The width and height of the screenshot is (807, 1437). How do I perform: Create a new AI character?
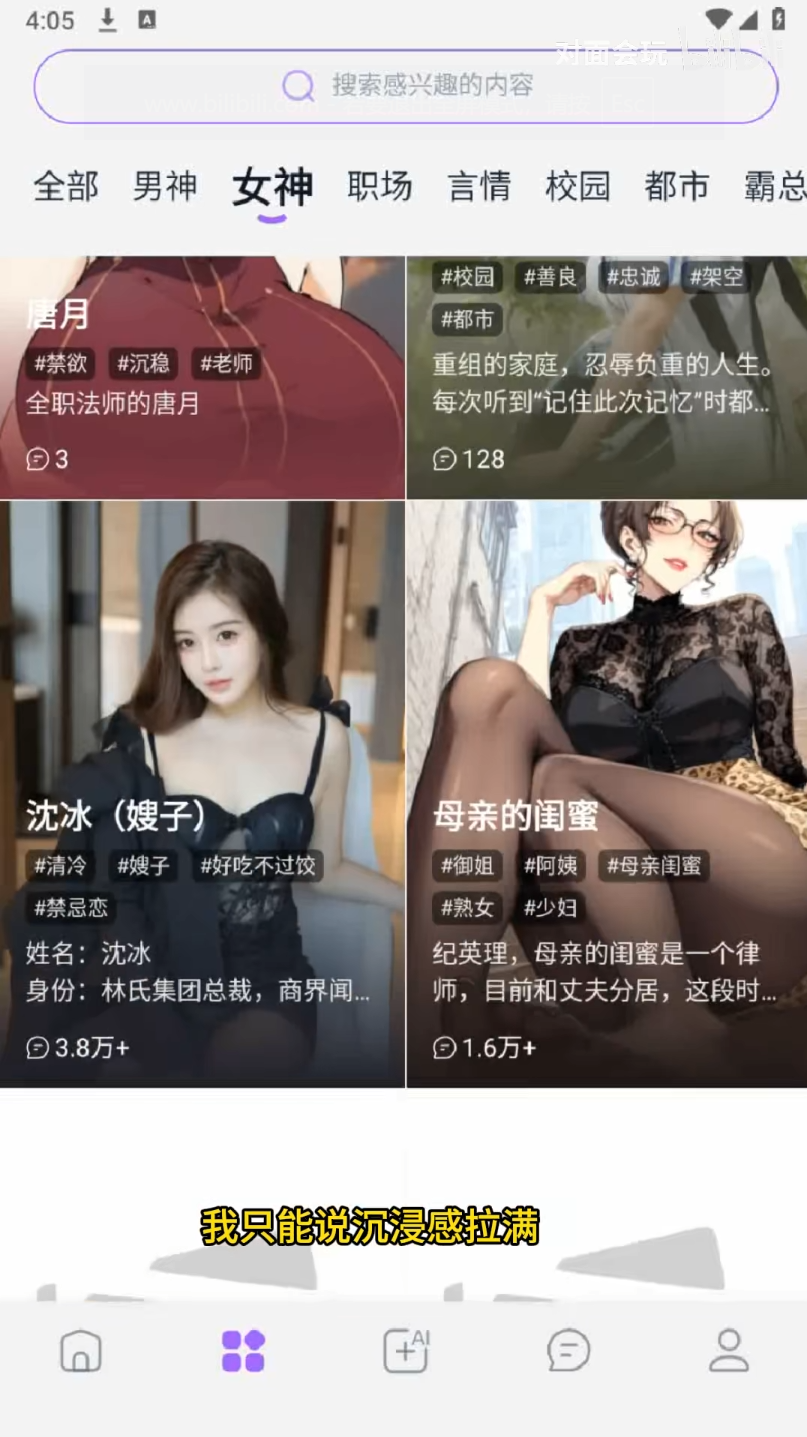pyautogui.click(x=406, y=1351)
